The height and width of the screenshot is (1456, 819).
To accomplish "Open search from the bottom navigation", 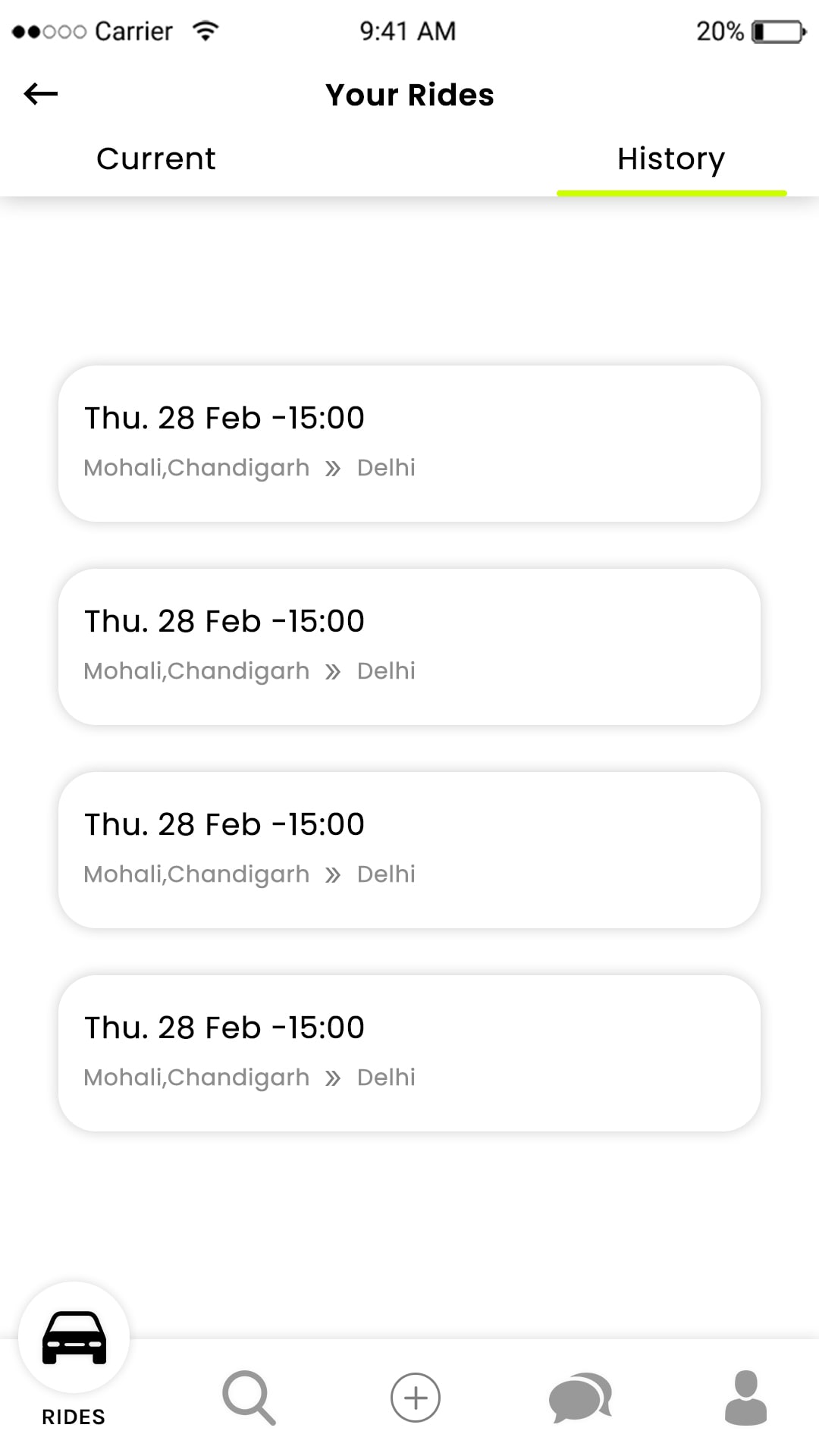I will pos(249,1397).
